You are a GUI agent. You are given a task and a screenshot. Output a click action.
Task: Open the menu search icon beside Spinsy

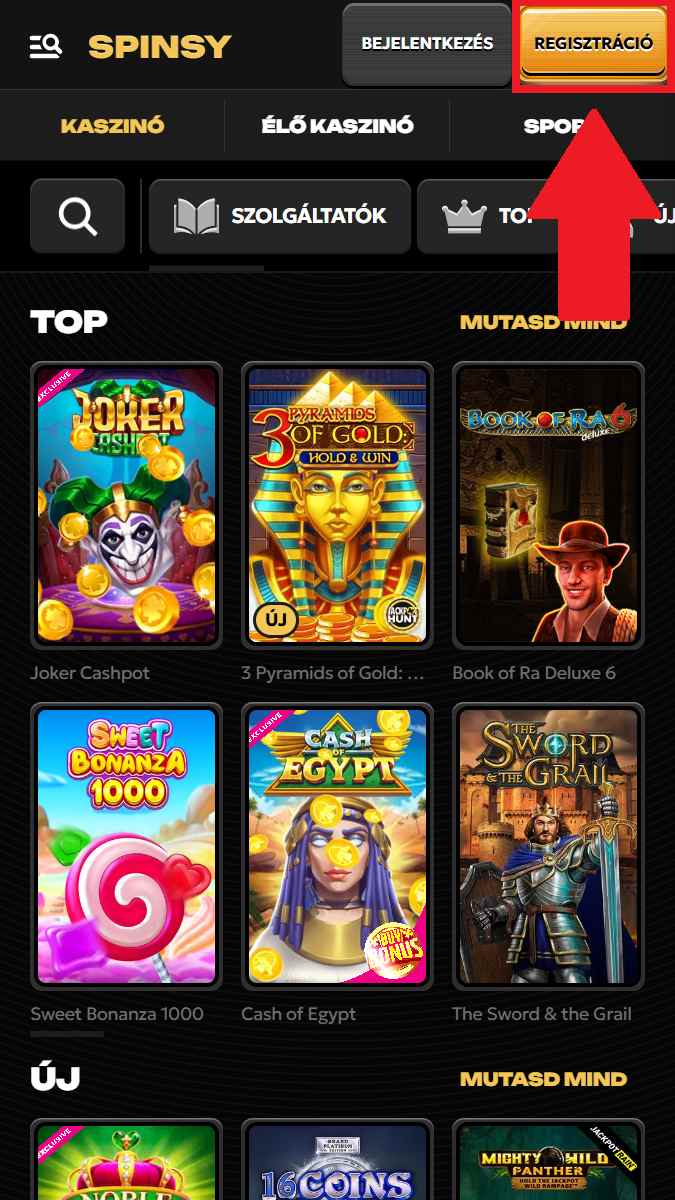click(x=45, y=46)
